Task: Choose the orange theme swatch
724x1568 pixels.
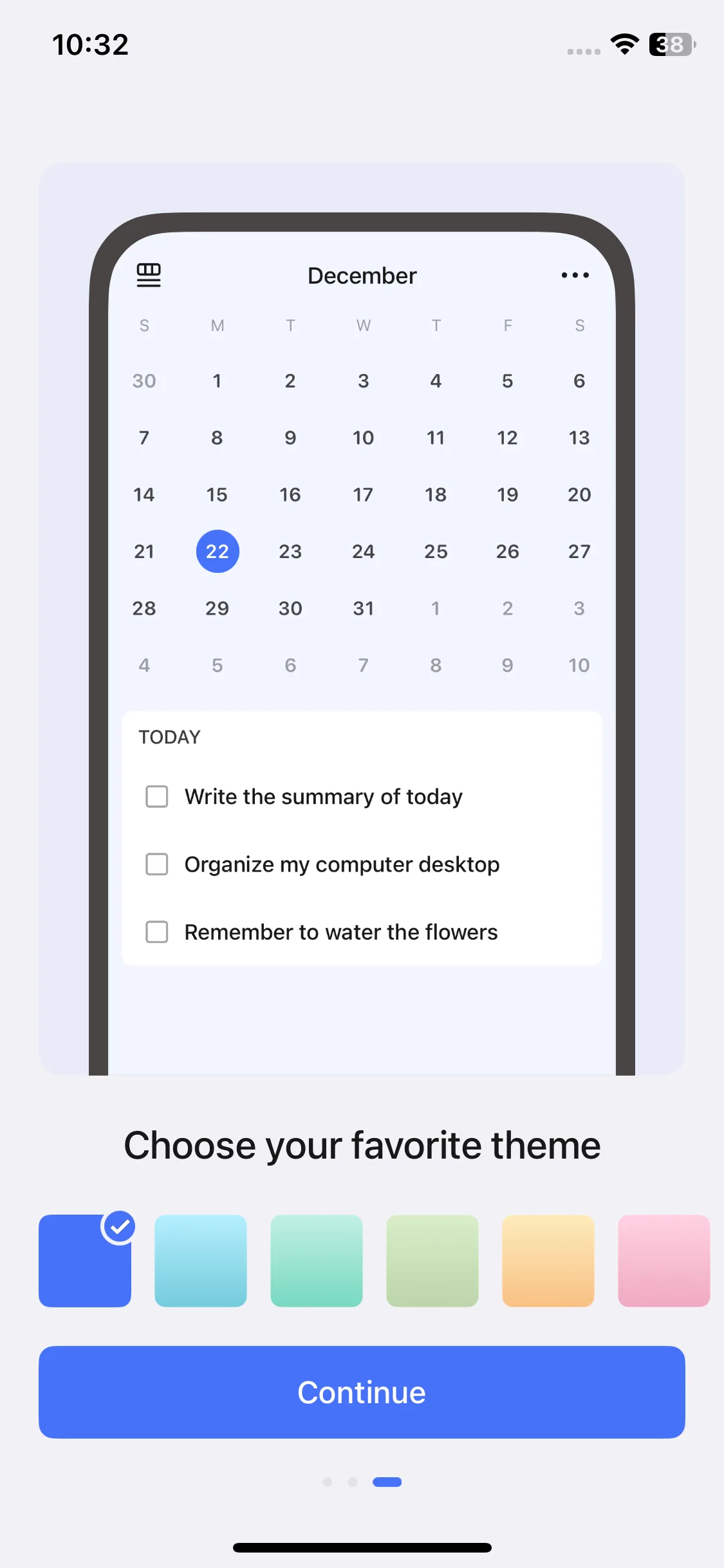Action: (548, 1260)
